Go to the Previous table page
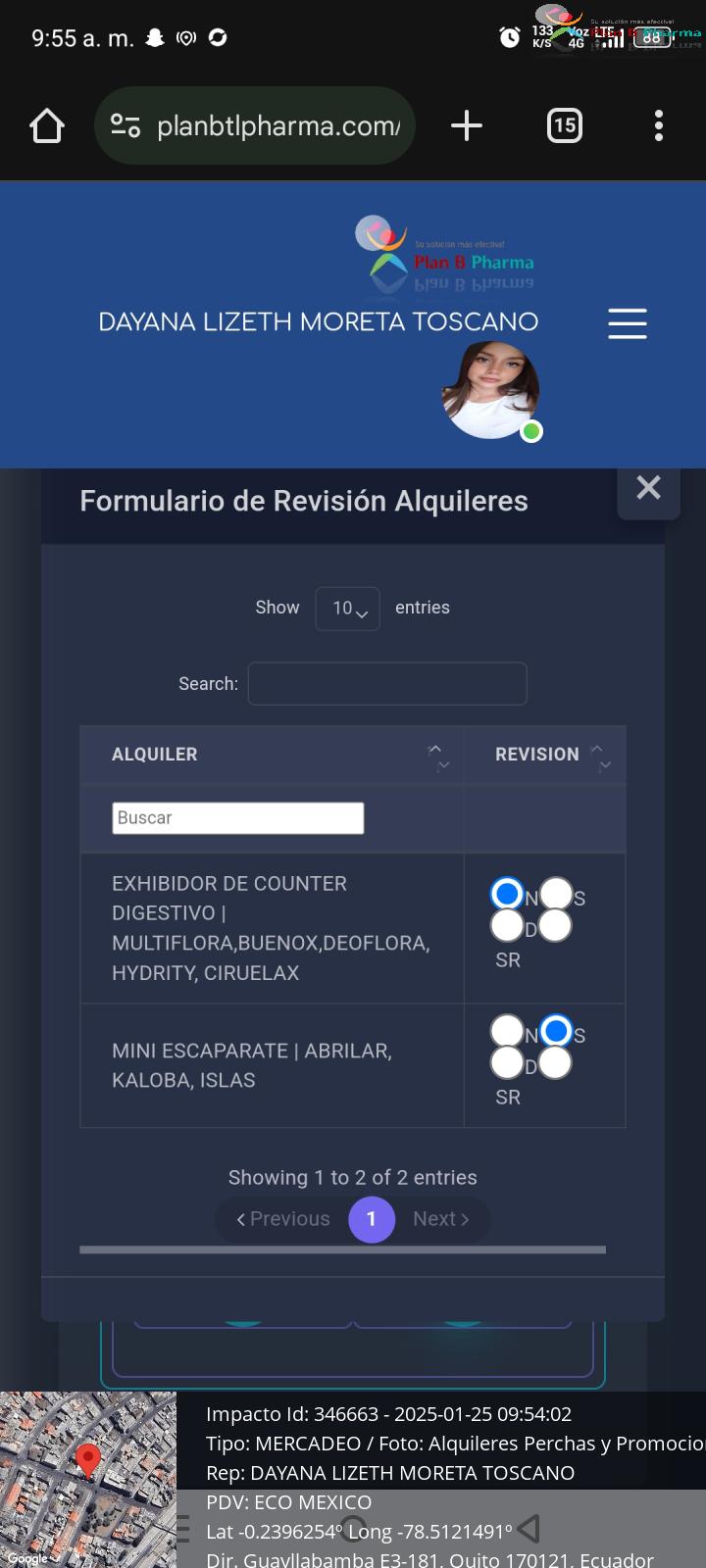 coord(283,1219)
